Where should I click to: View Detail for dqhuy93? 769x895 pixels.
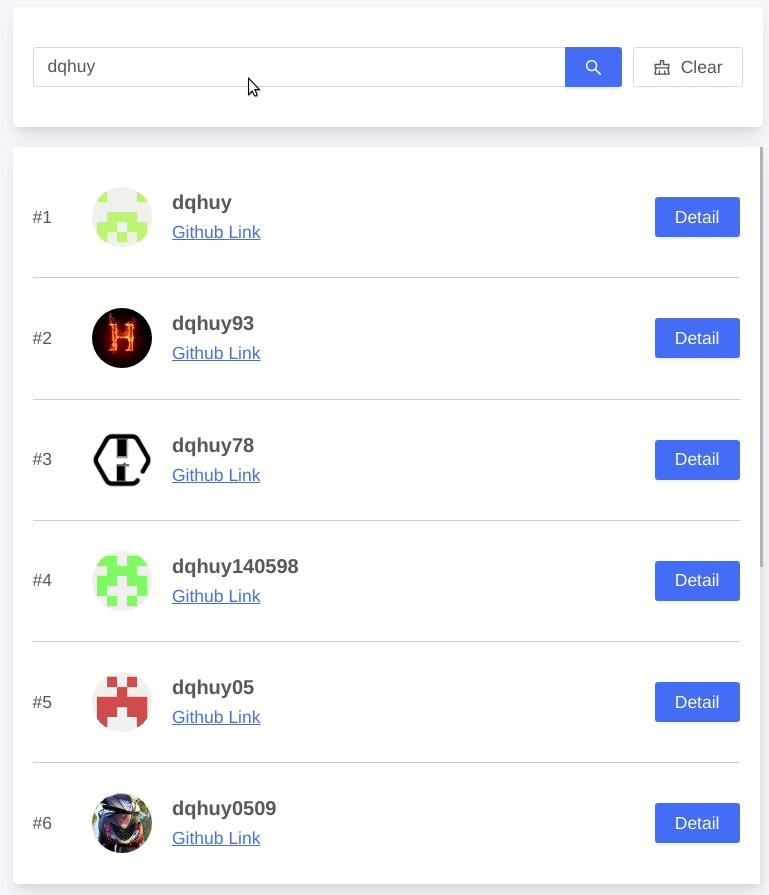(x=696, y=338)
